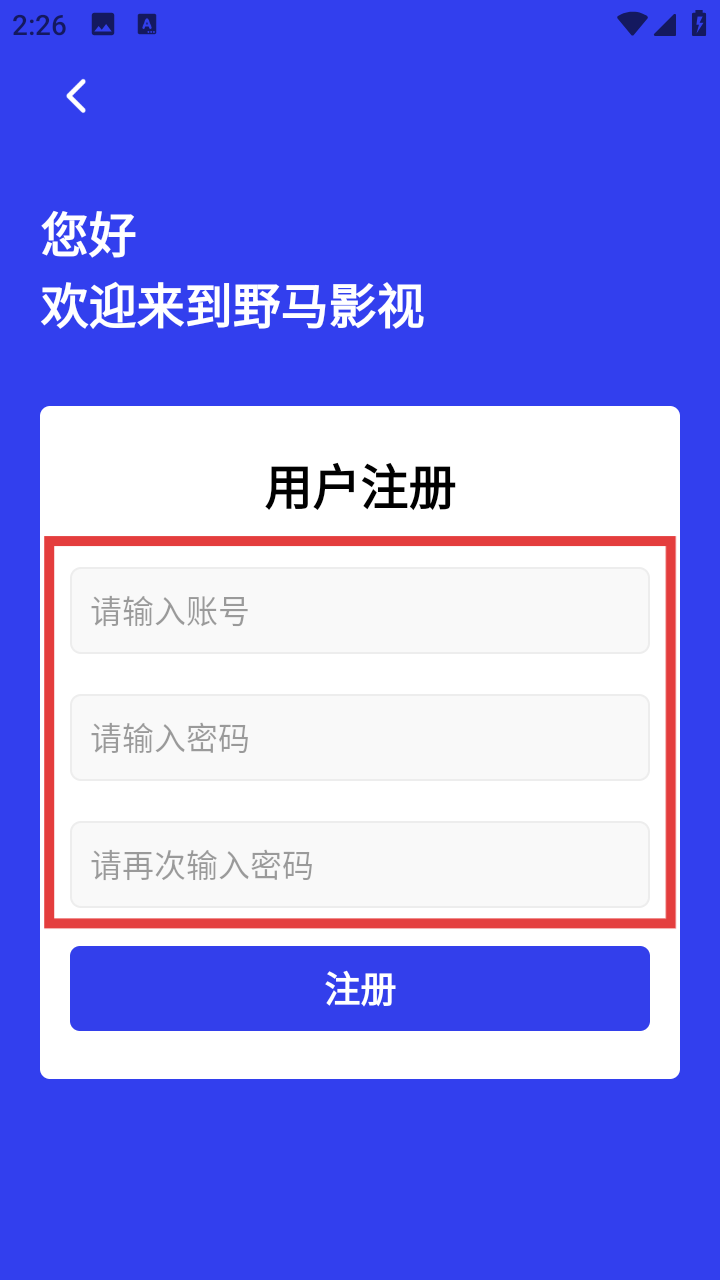Focus the 请输入账号 account field
The image size is (720, 1280).
pyautogui.click(x=360, y=611)
